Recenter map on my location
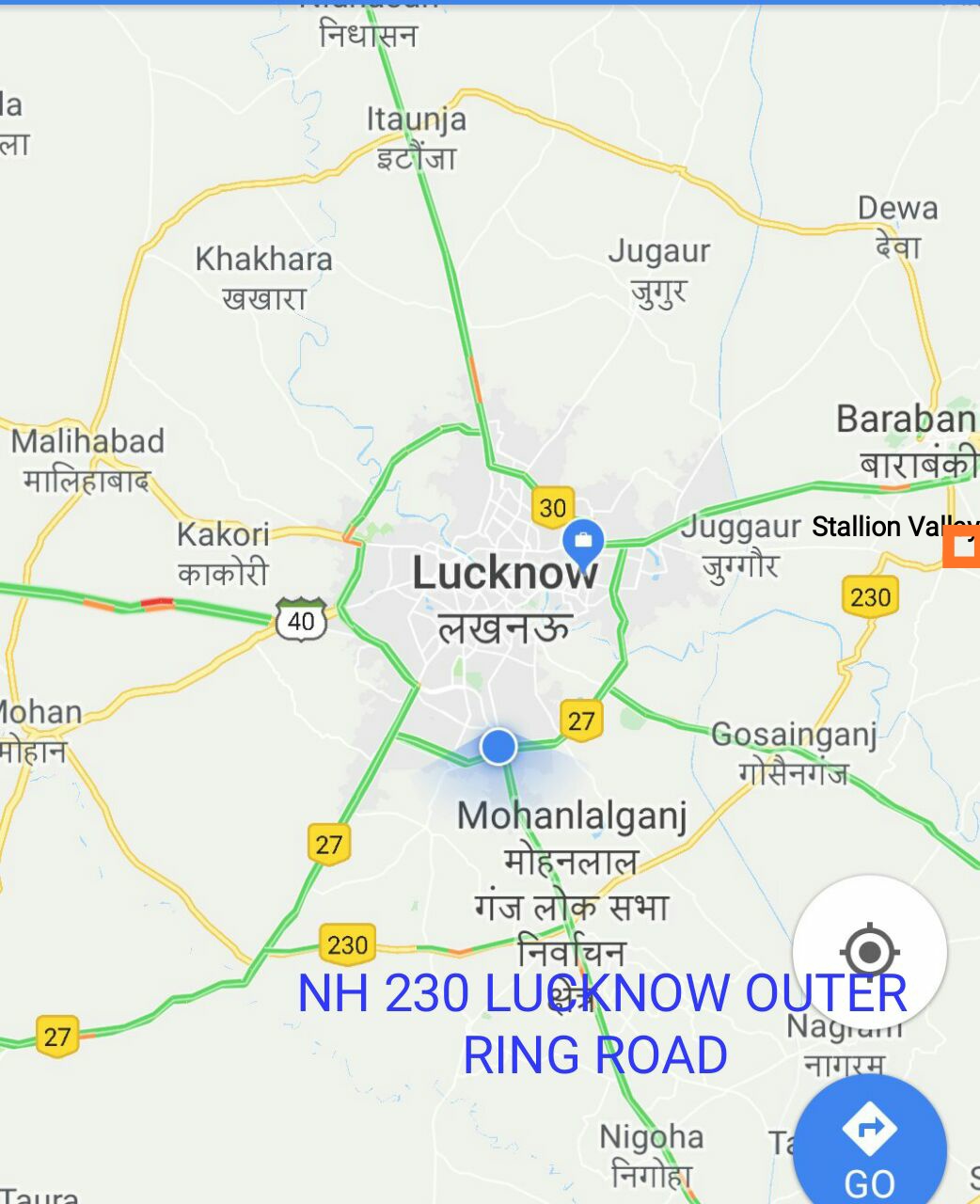The height and width of the screenshot is (1204, 980). pos(869,952)
